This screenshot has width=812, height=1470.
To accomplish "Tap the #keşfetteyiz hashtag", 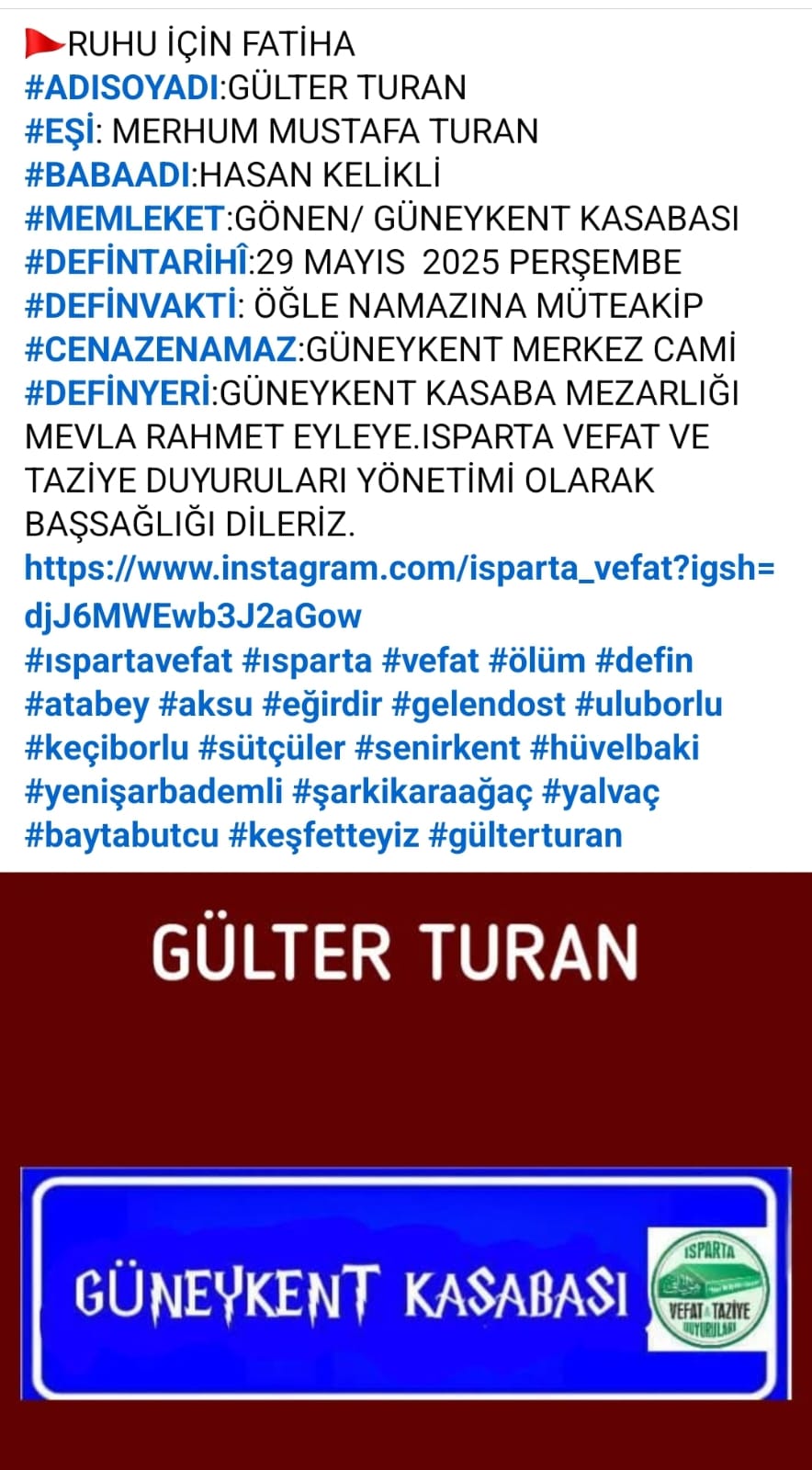I will pos(323,835).
